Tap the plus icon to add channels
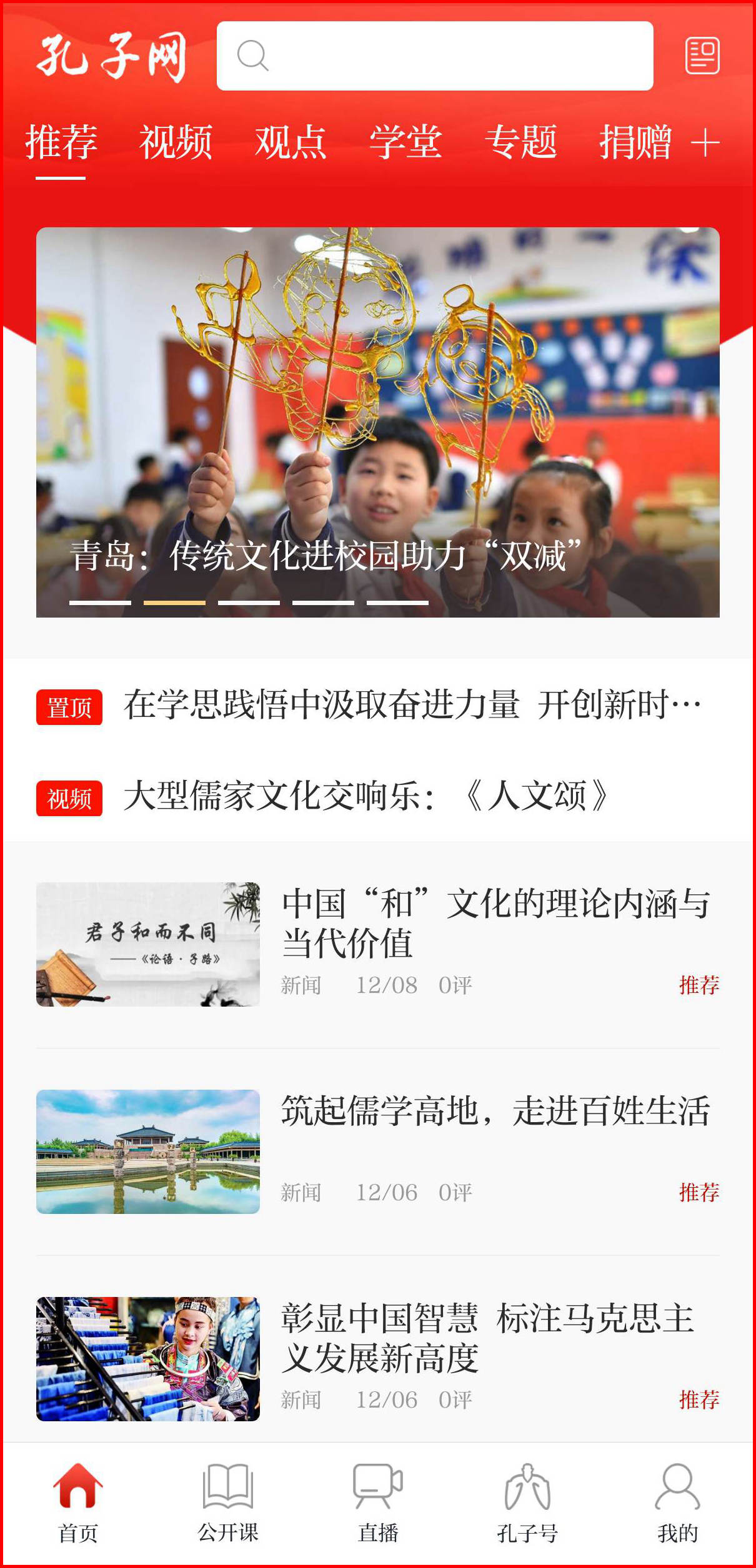Image resolution: width=756 pixels, height=1568 pixels. tap(705, 142)
